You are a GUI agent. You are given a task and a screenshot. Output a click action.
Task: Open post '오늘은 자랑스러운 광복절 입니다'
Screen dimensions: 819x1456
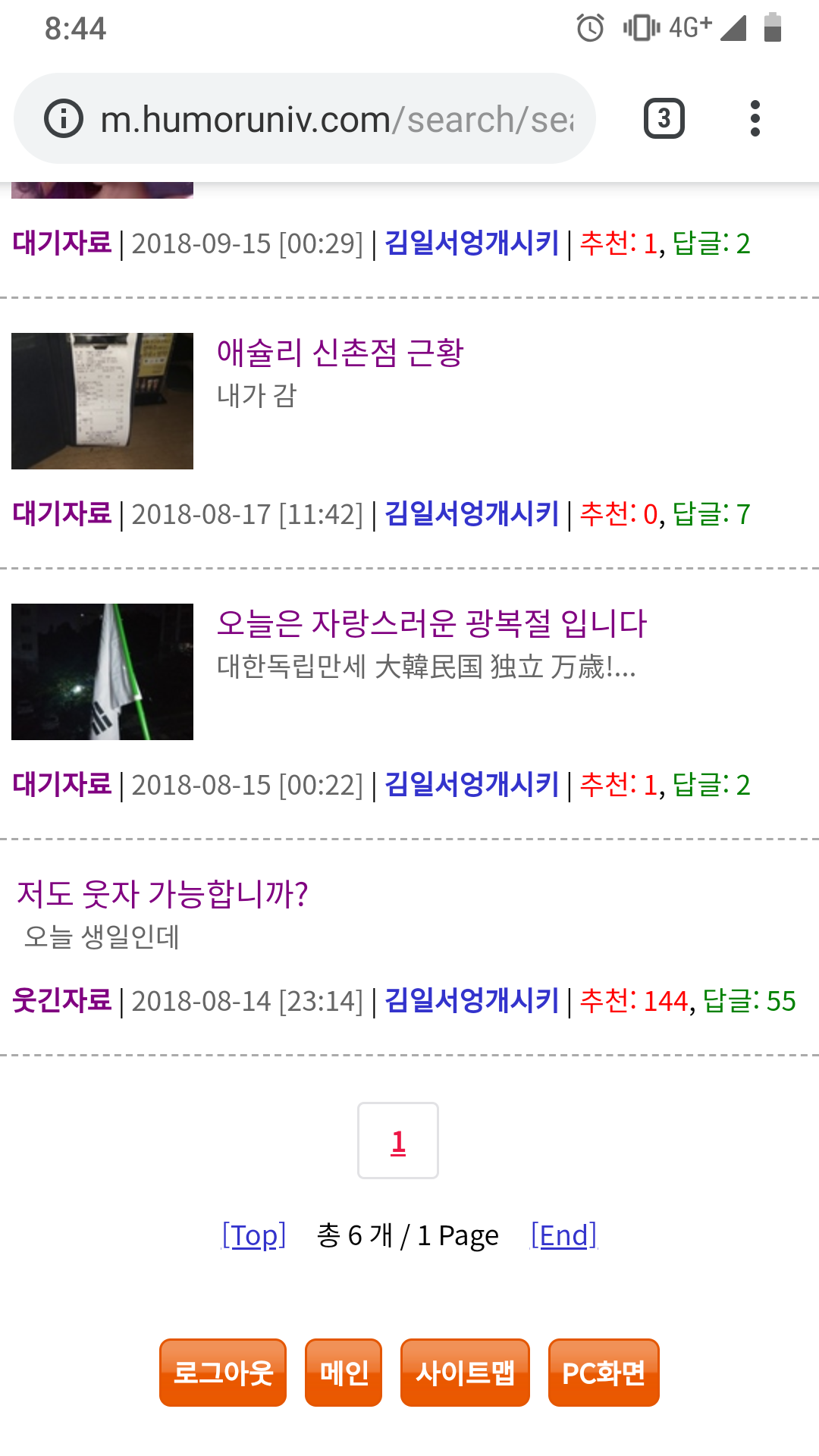(431, 623)
